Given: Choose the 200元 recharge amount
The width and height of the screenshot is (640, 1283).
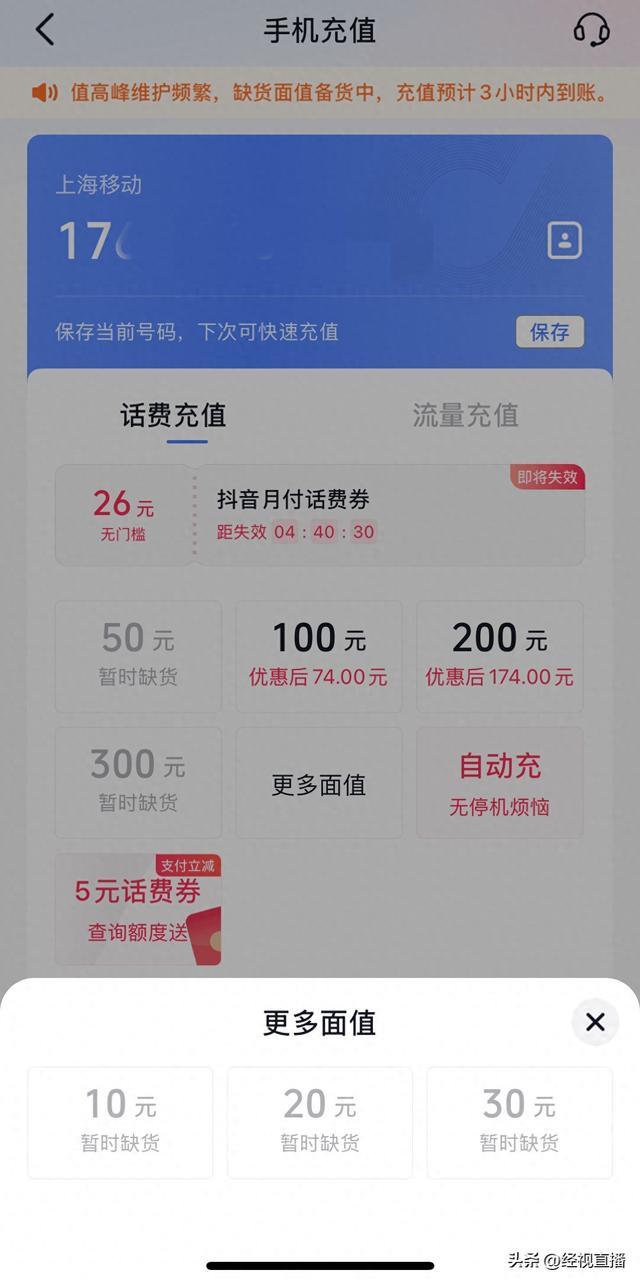Looking at the screenshot, I should coord(499,656).
